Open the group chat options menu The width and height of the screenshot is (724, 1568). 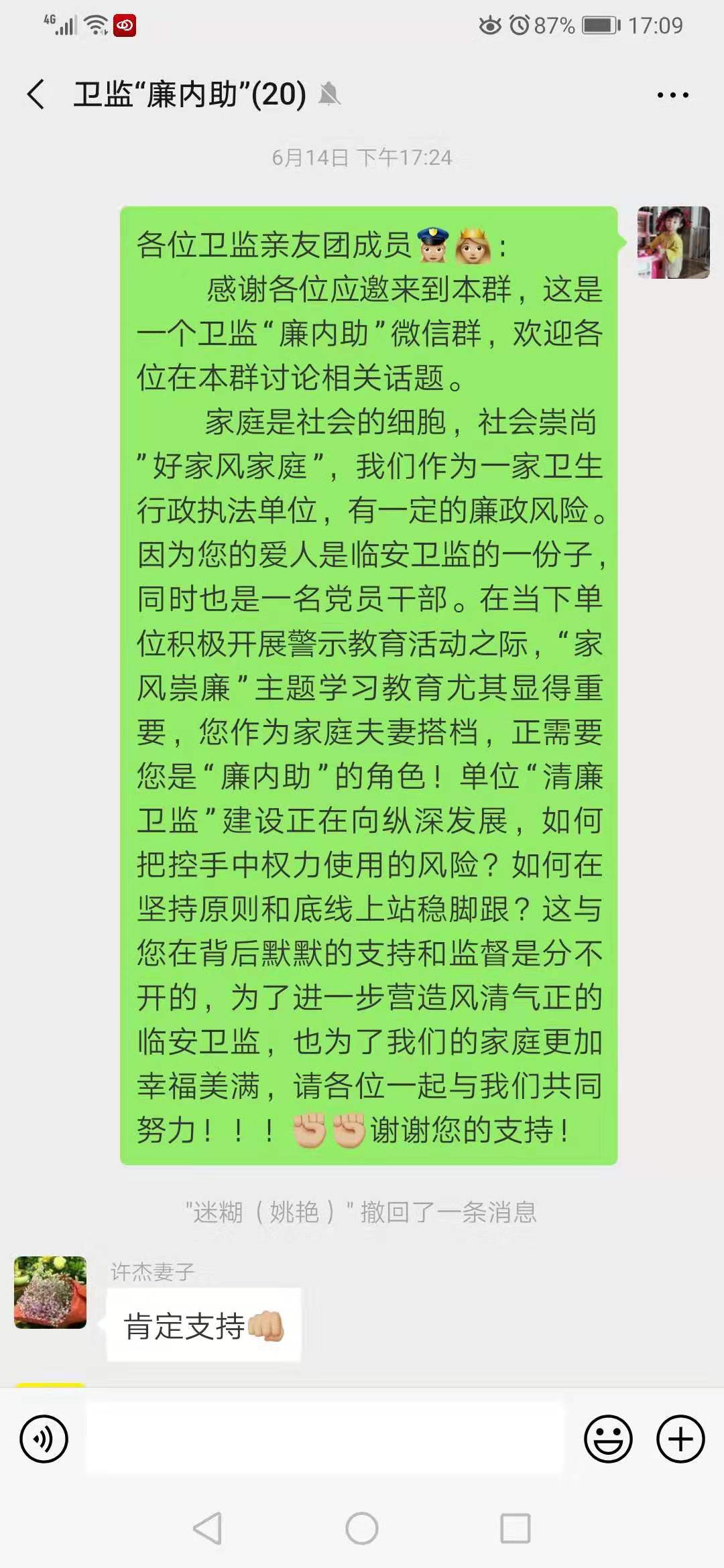[672, 95]
